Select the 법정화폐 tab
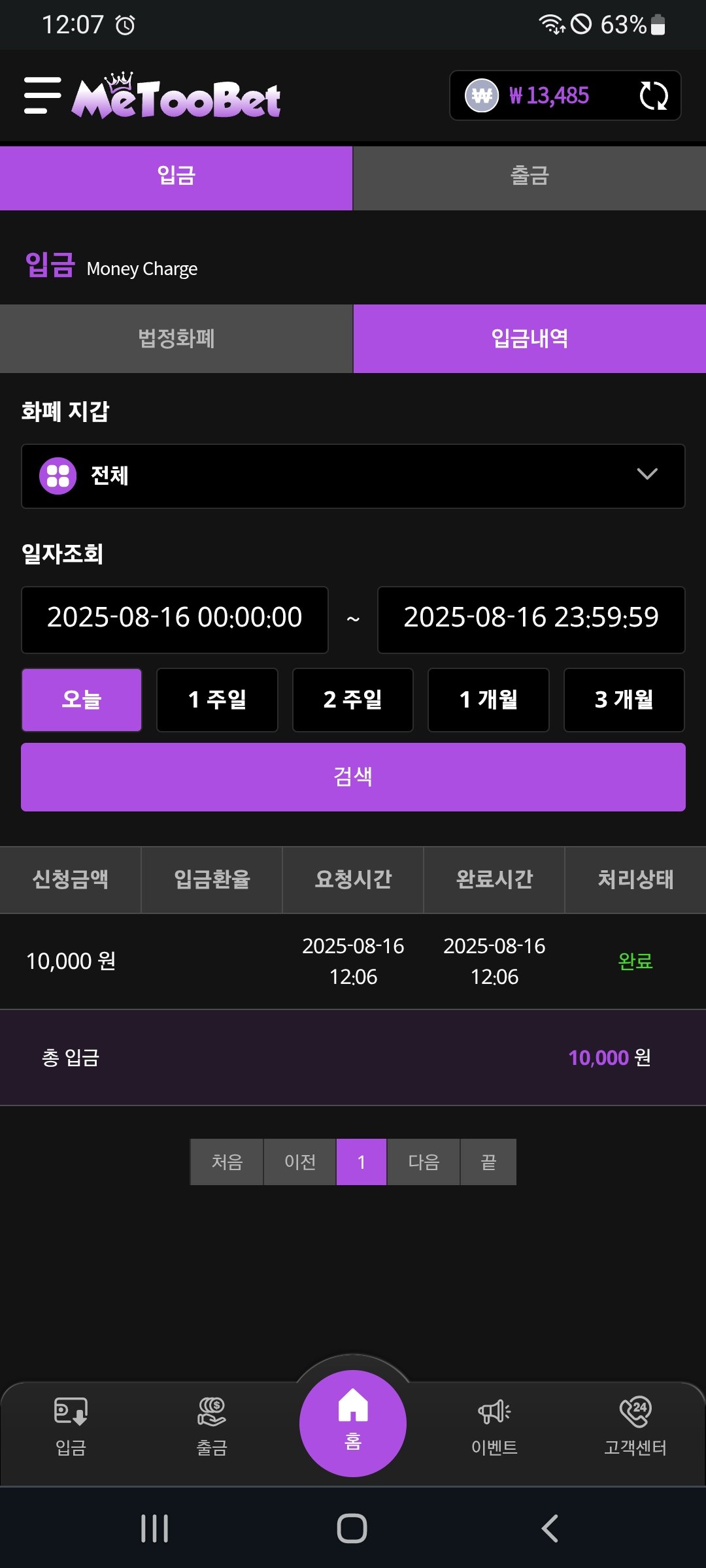The height and width of the screenshot is (1568, 706). click(176, 338)
